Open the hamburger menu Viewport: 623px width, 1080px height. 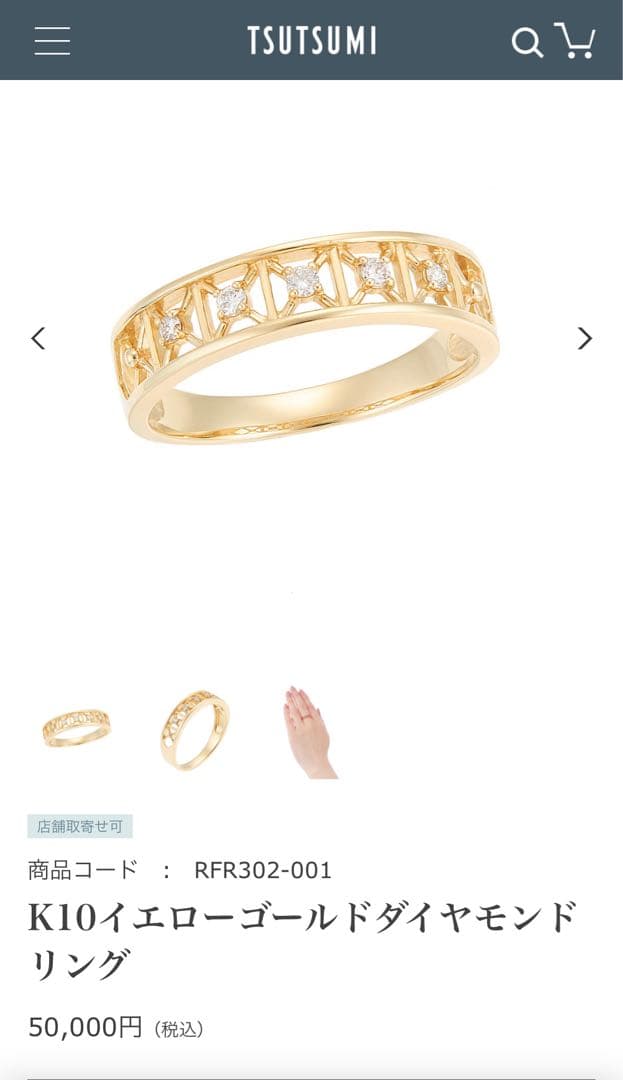click(52, 41)
